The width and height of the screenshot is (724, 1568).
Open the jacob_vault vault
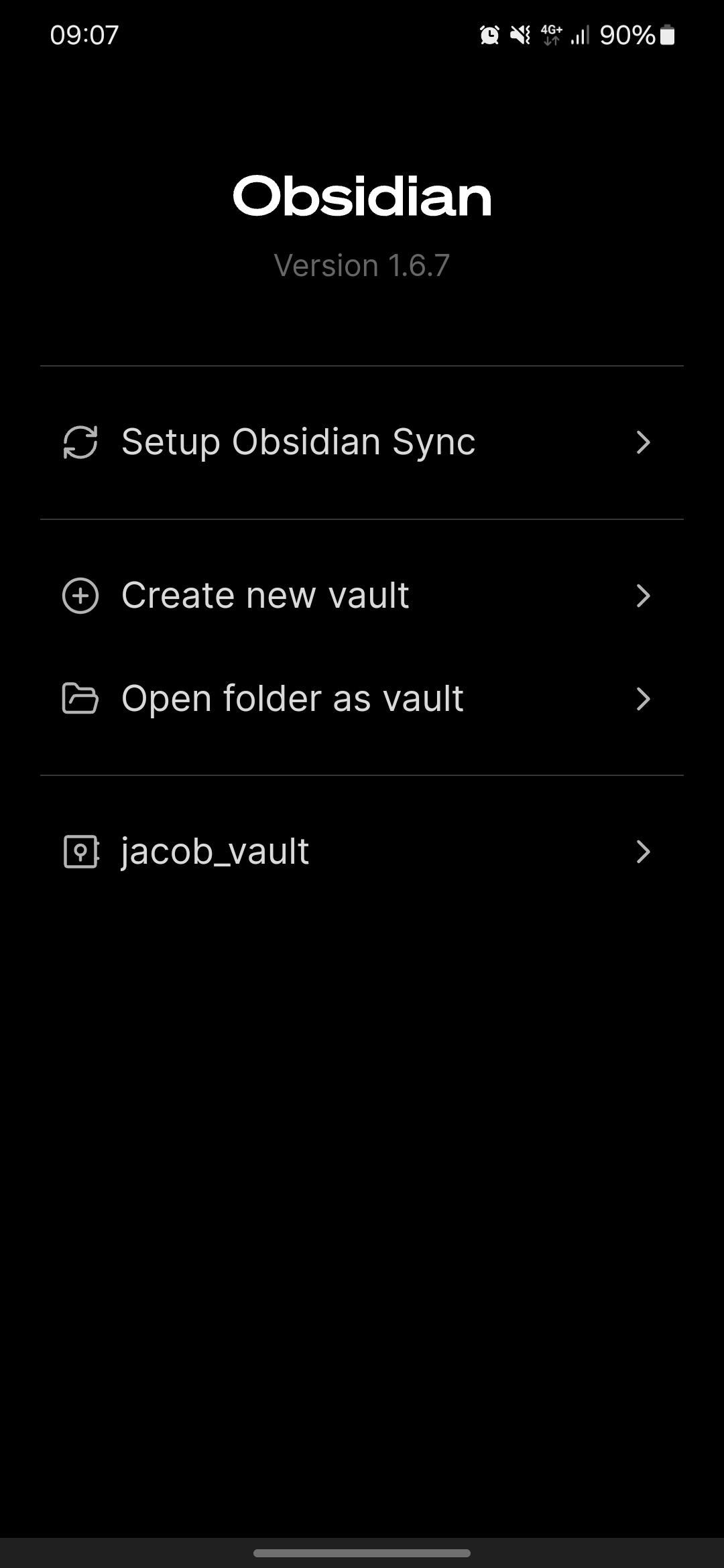(x=362, y=852)
